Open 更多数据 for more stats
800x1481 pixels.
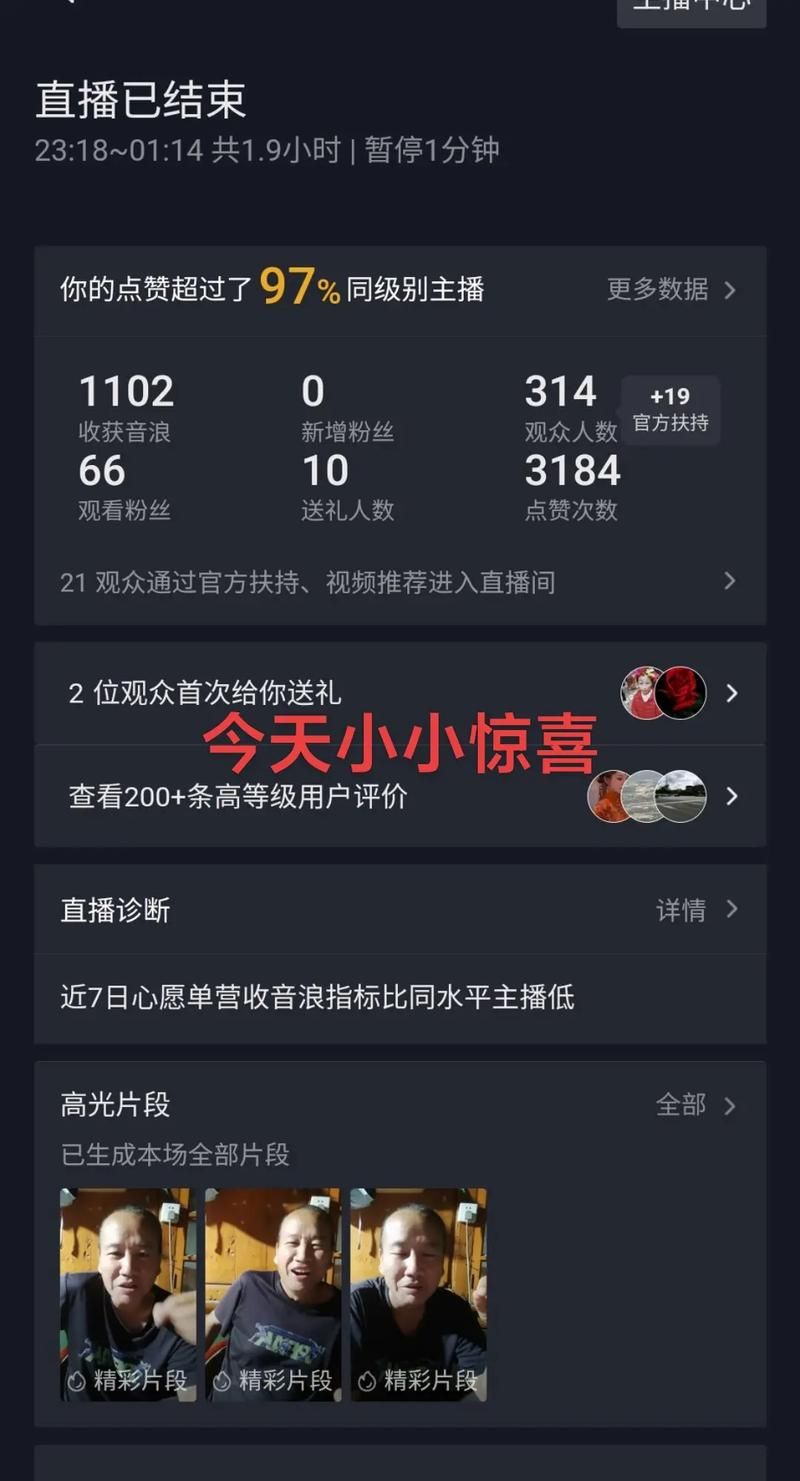(670, 290)
